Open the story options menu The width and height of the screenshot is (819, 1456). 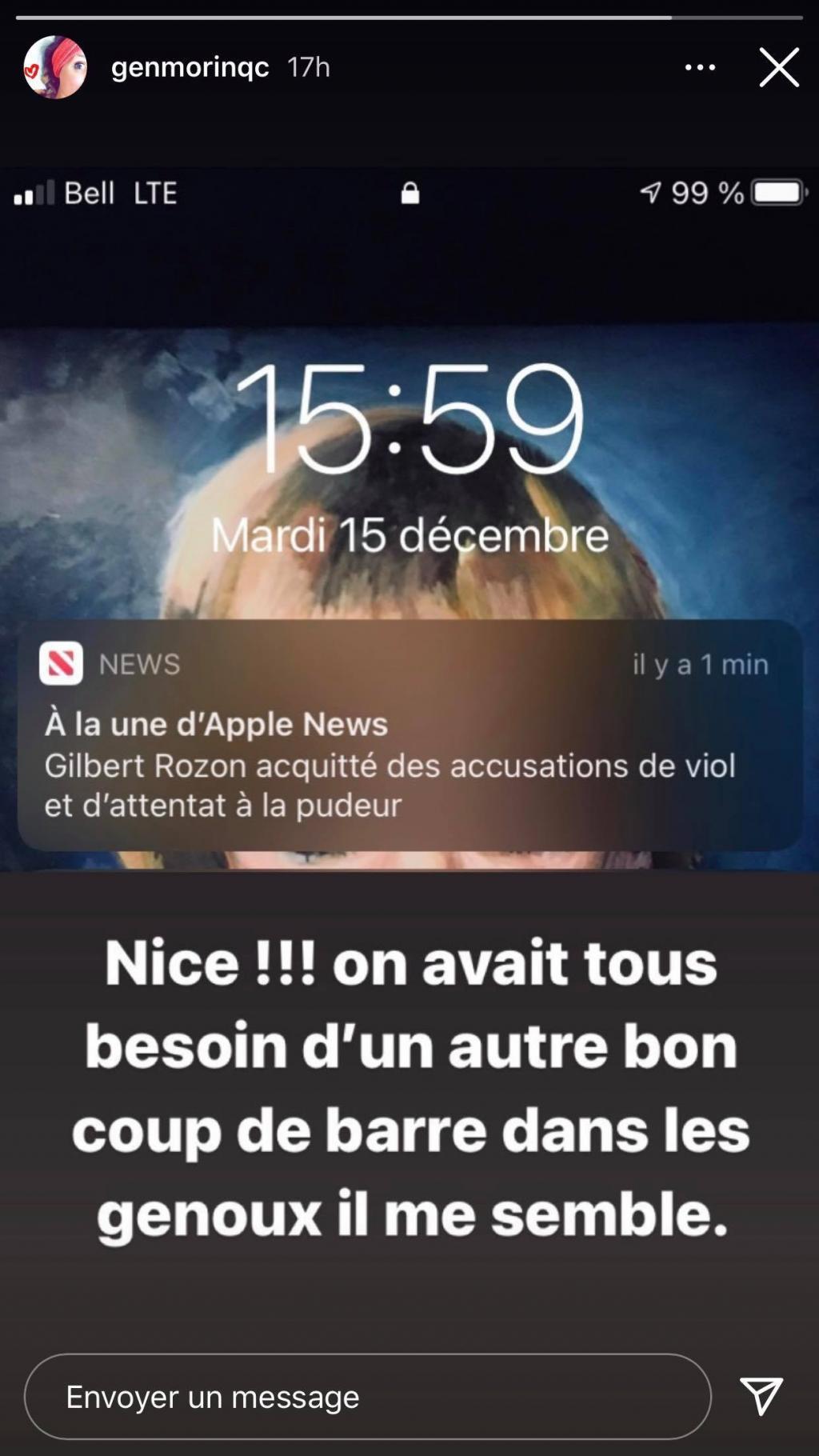[x=700, y=67]
